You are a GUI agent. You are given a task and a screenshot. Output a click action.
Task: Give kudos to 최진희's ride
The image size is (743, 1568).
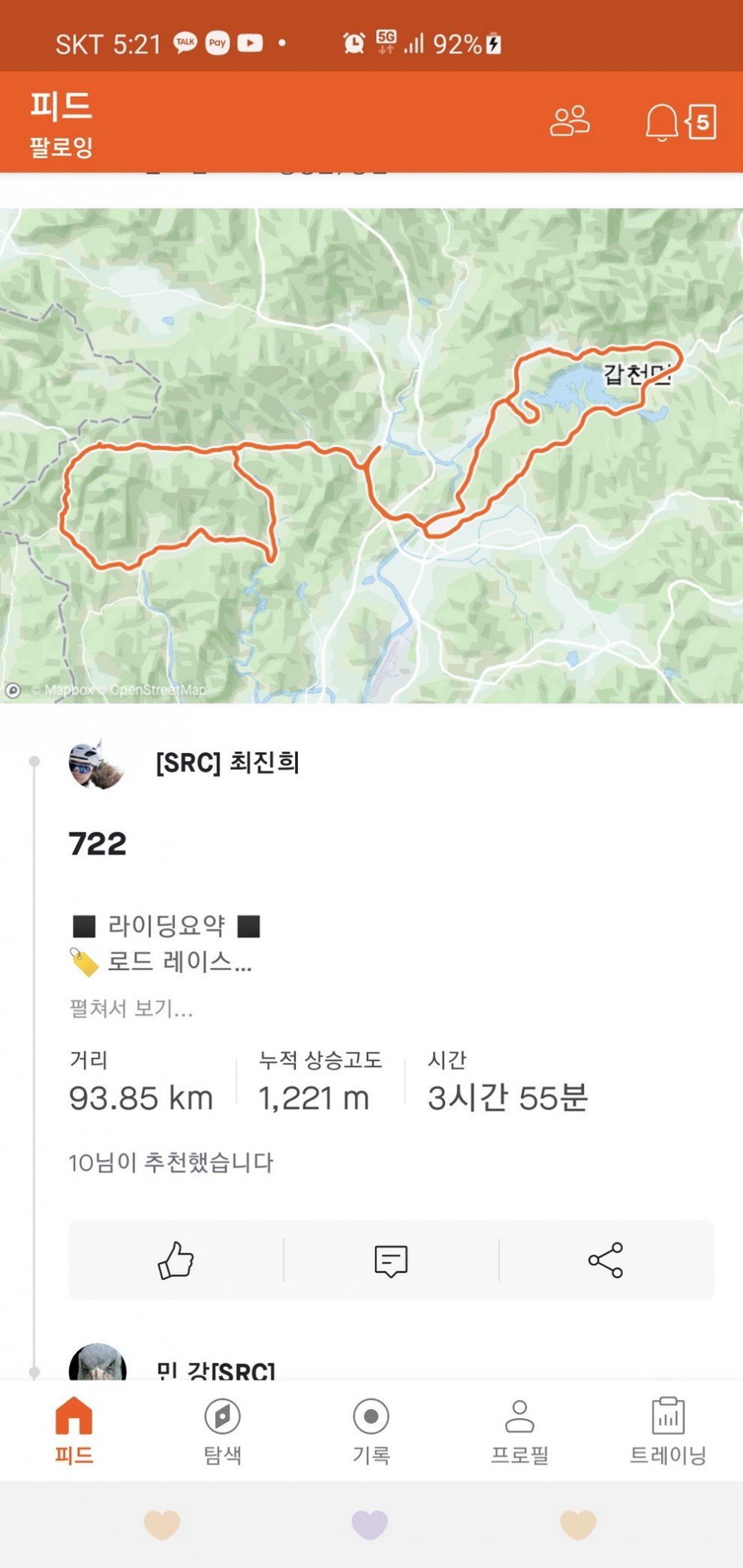176,1260
